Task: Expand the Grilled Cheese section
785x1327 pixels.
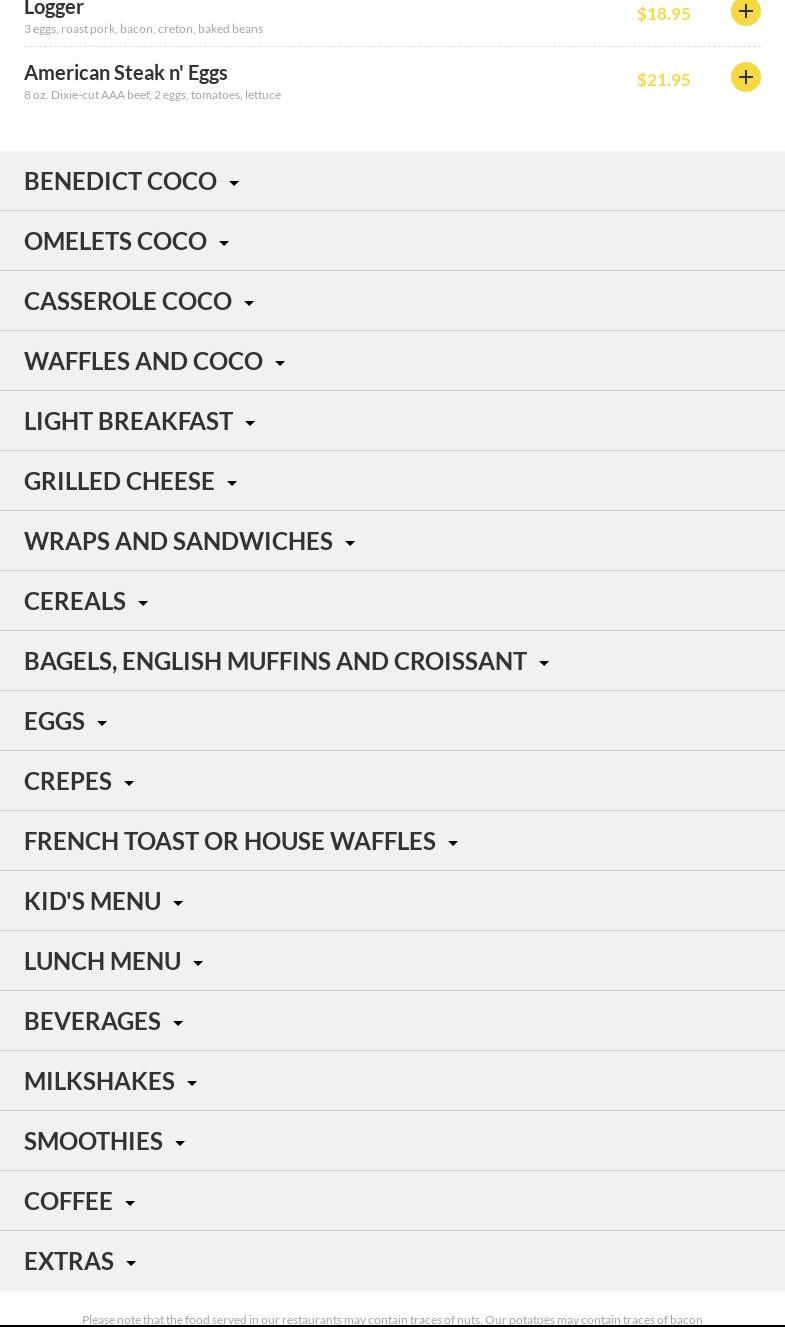Action: tap(131, 481)
